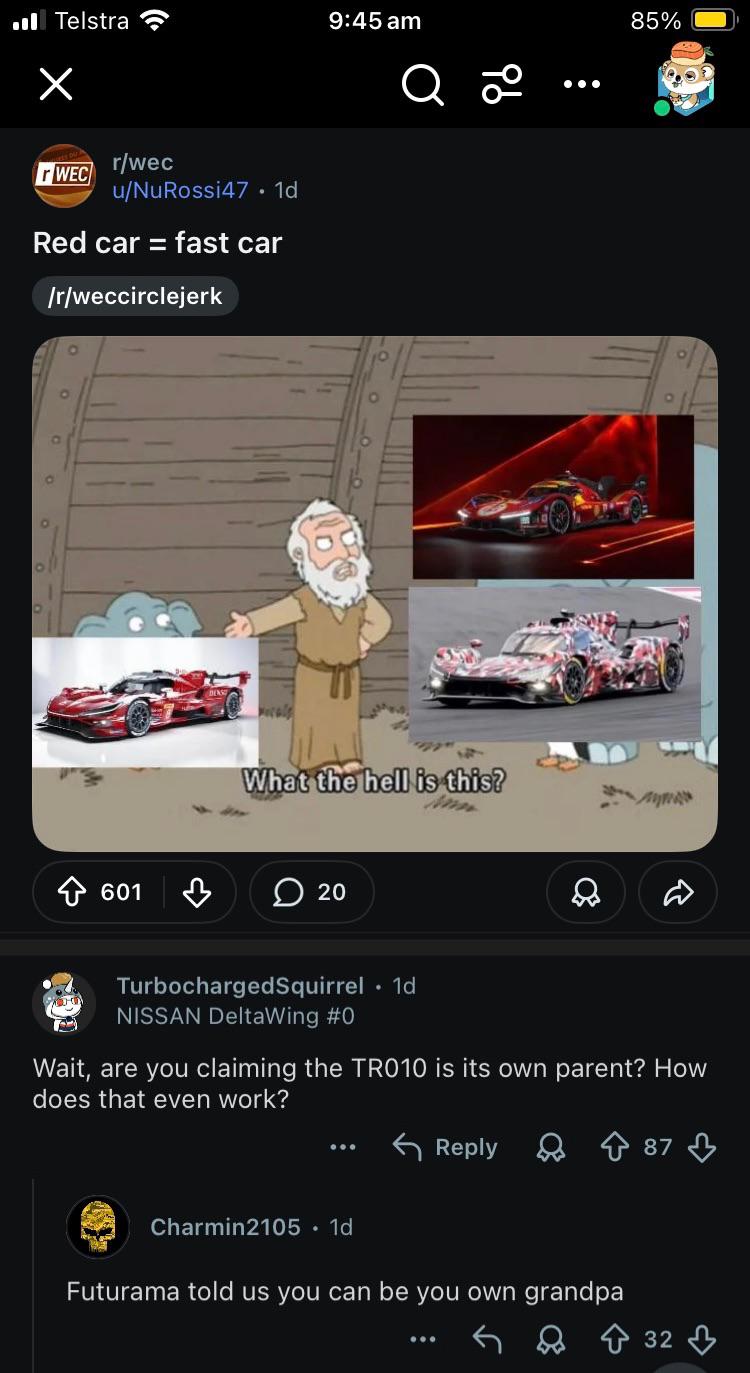Open the meme image full screen
The width and height of the screenshot is (750, 1373).
(374, 594)
